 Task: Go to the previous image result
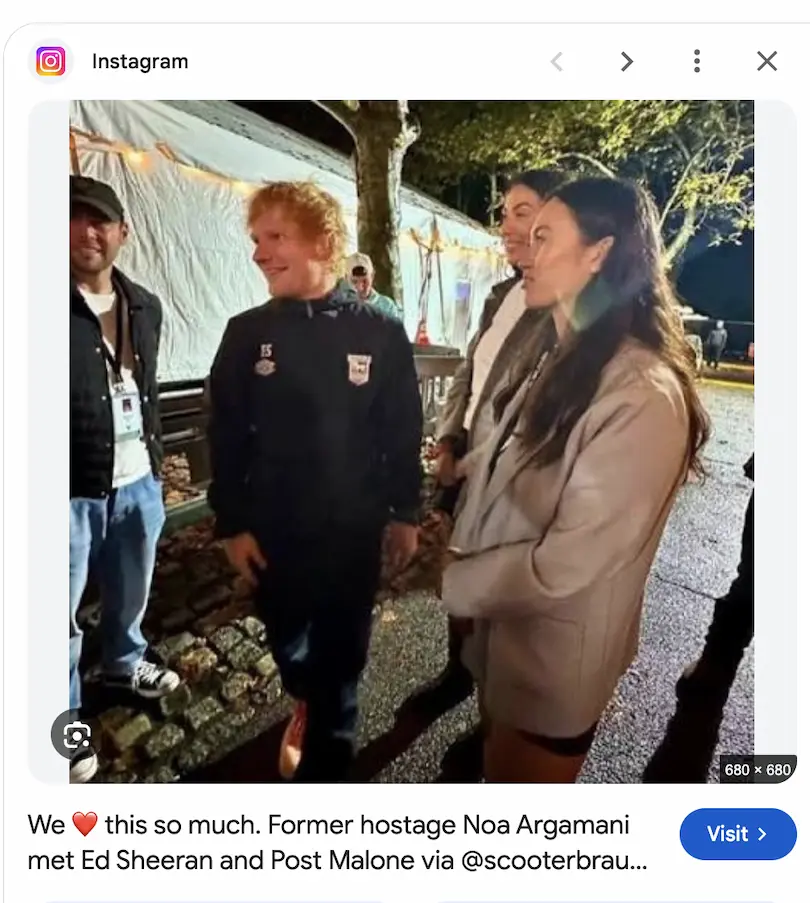coord(557,61)
